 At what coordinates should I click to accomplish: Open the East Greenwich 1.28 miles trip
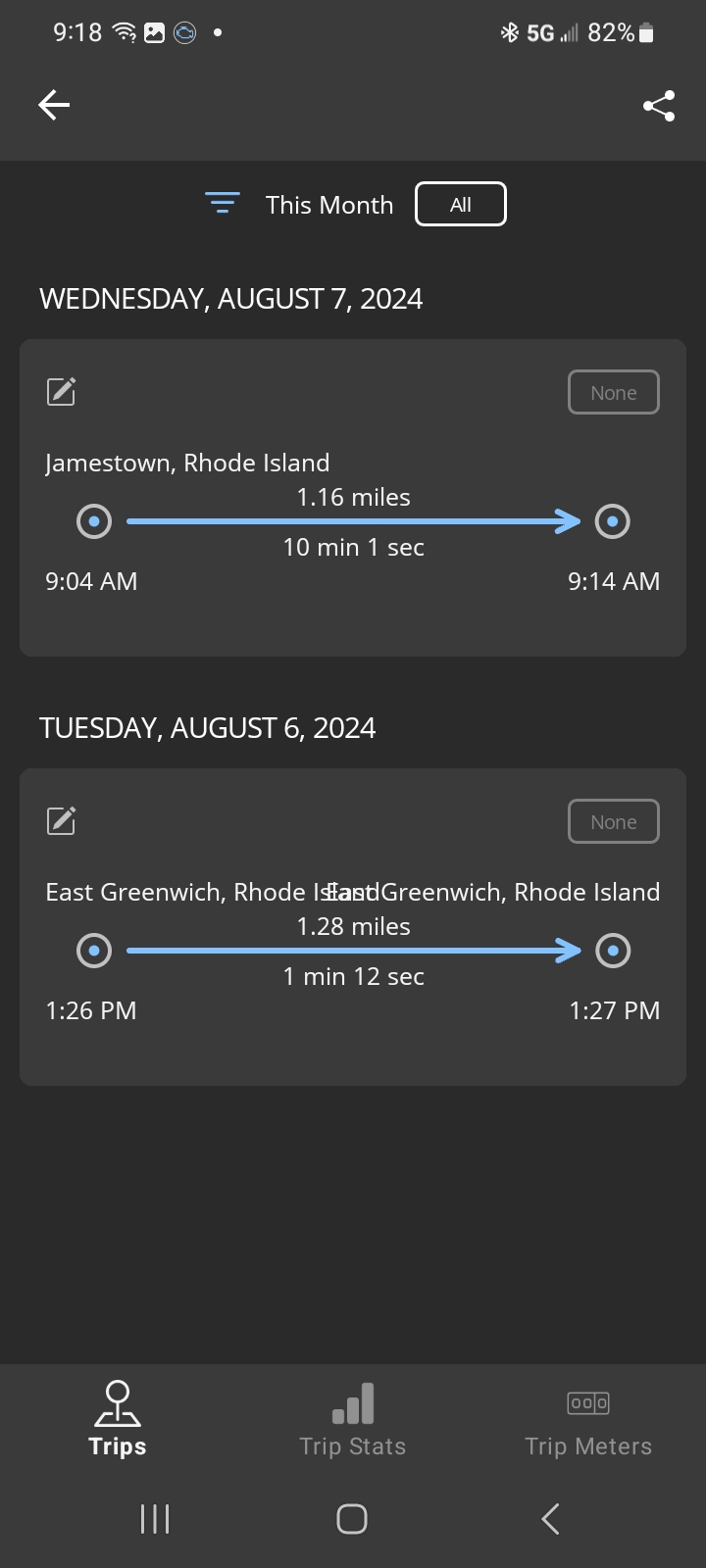coord(353,927)
